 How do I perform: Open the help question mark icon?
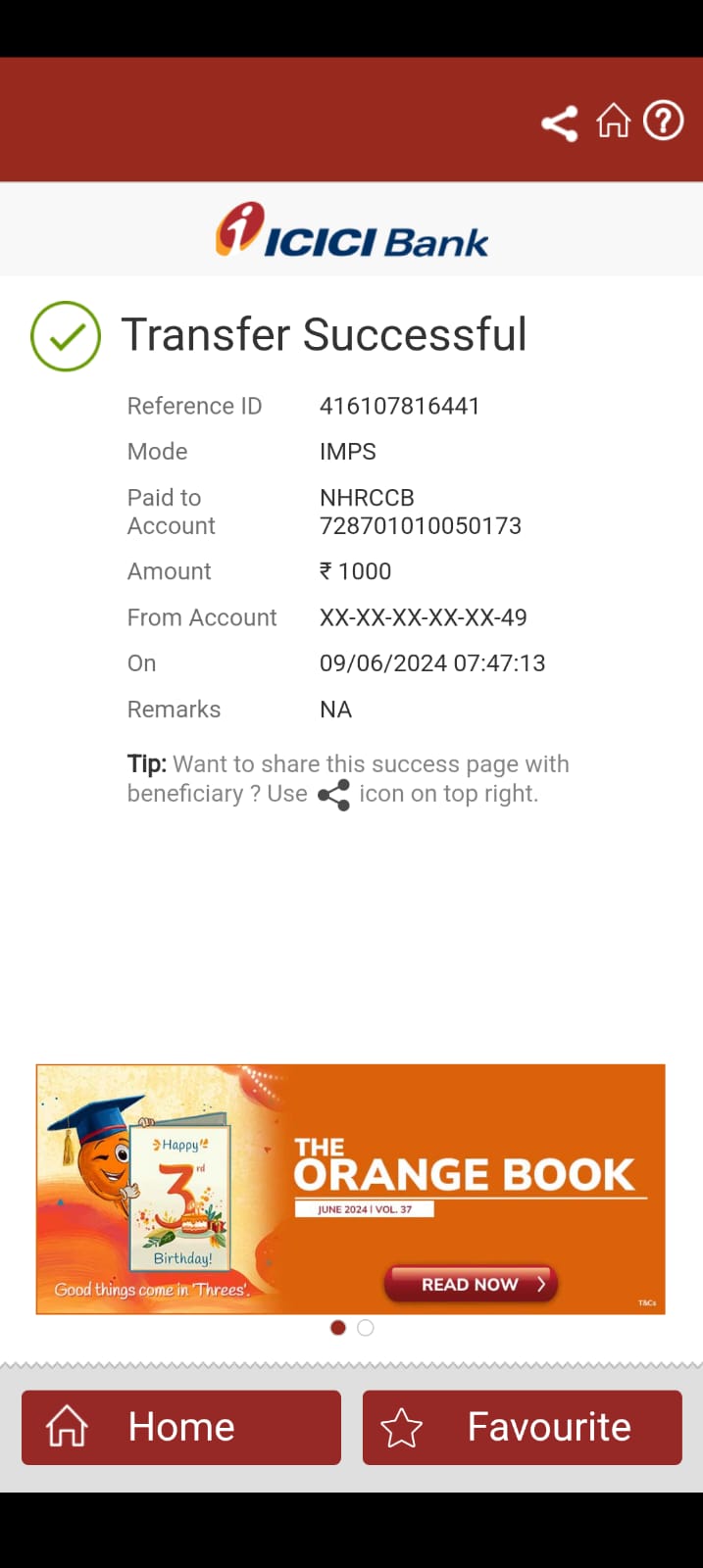(664, 122)
